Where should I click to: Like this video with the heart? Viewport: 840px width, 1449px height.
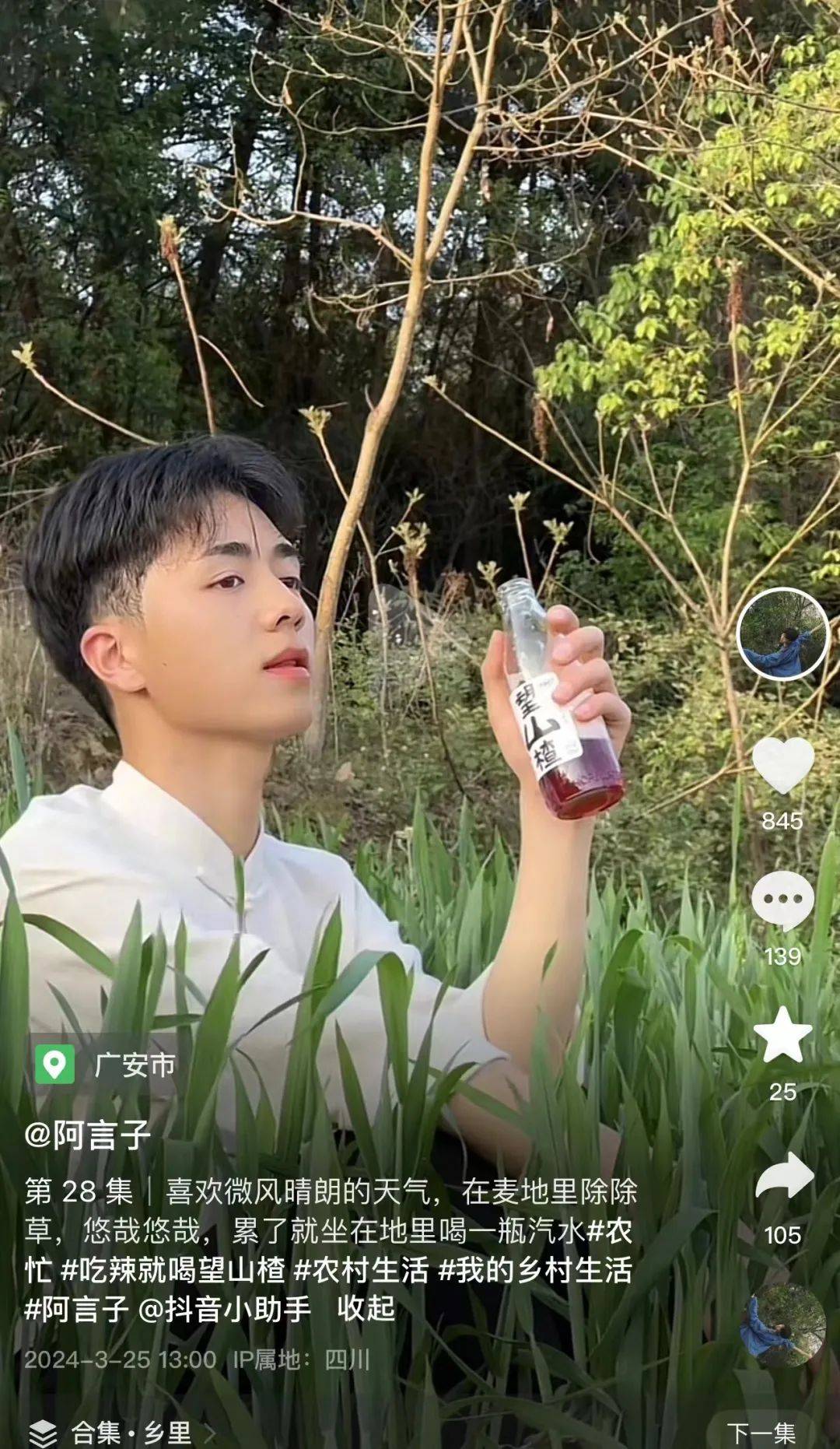click(x=782, y=766)
